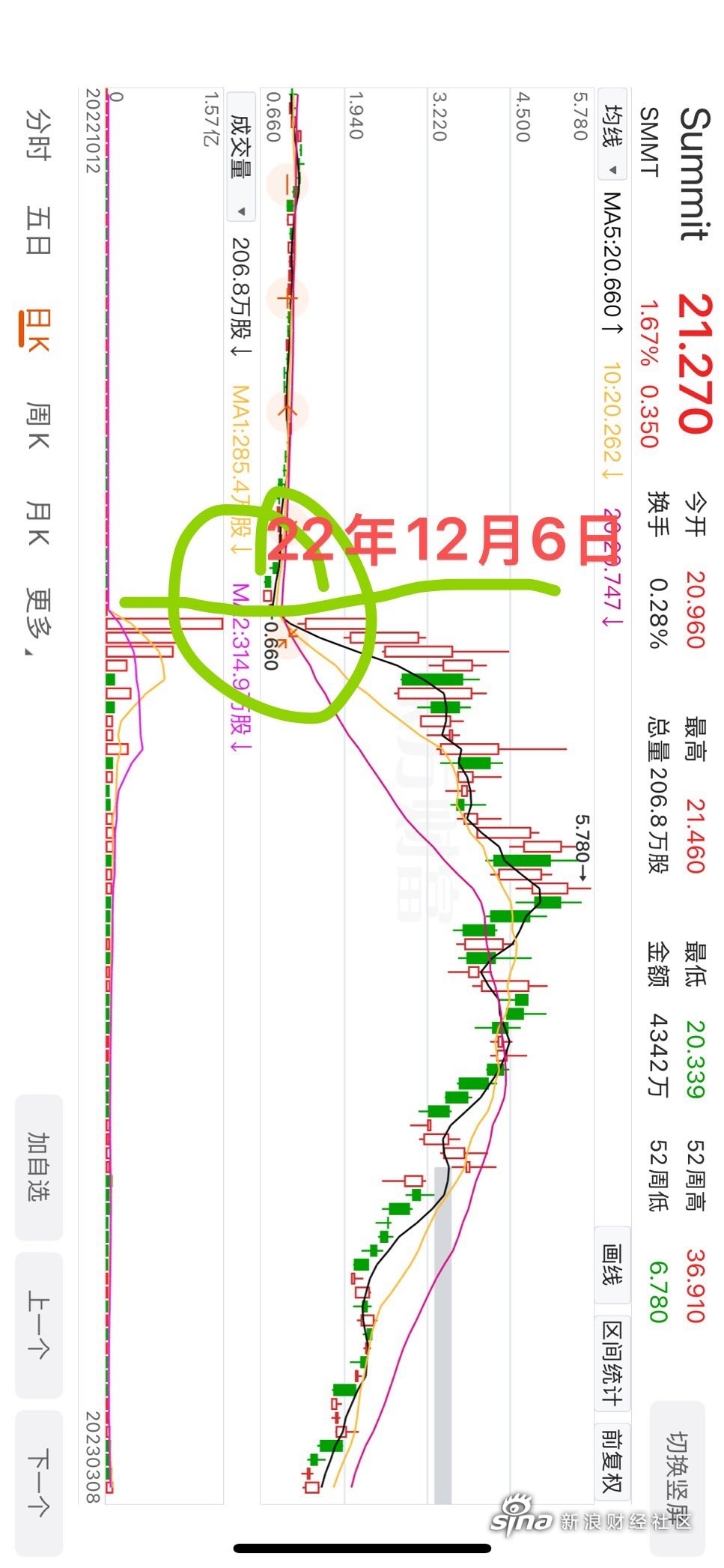Select the 日K chart tab

[36, 330]
